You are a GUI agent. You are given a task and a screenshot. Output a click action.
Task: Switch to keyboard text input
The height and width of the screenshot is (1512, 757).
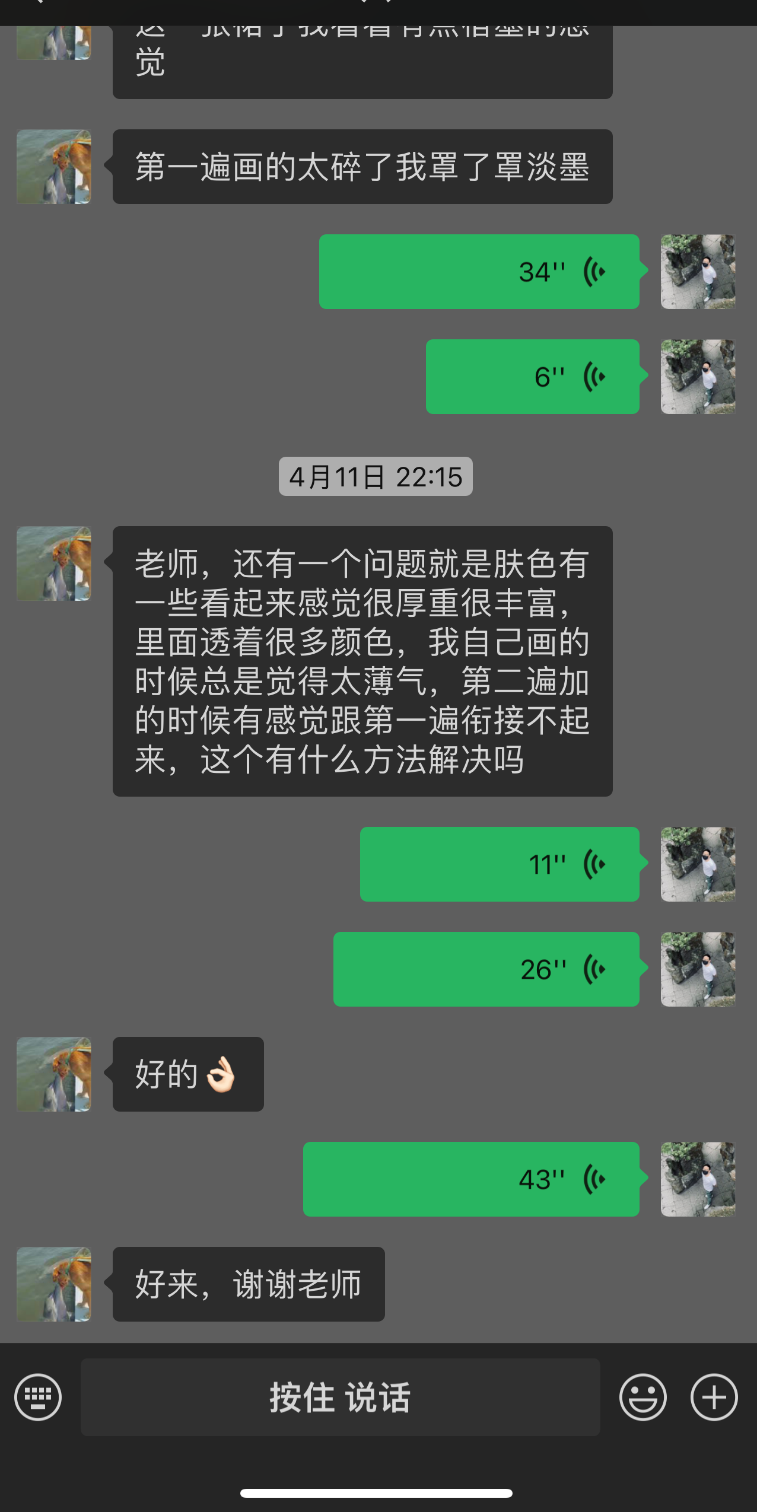[38, 1397]
